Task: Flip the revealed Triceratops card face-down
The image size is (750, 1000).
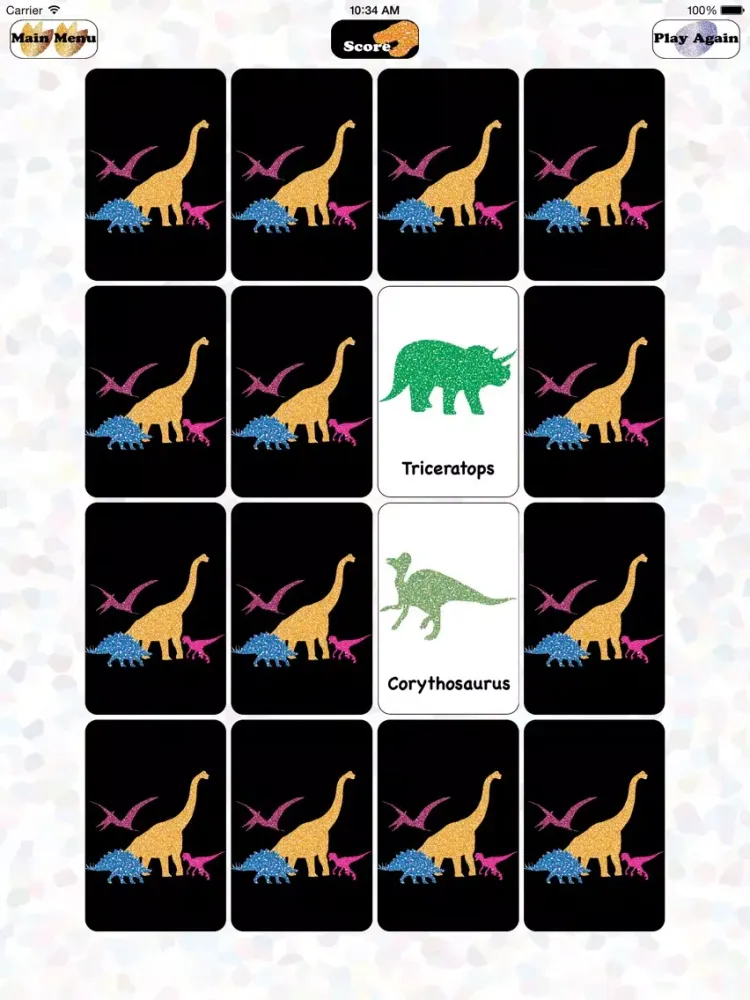Action: point(447,392)
